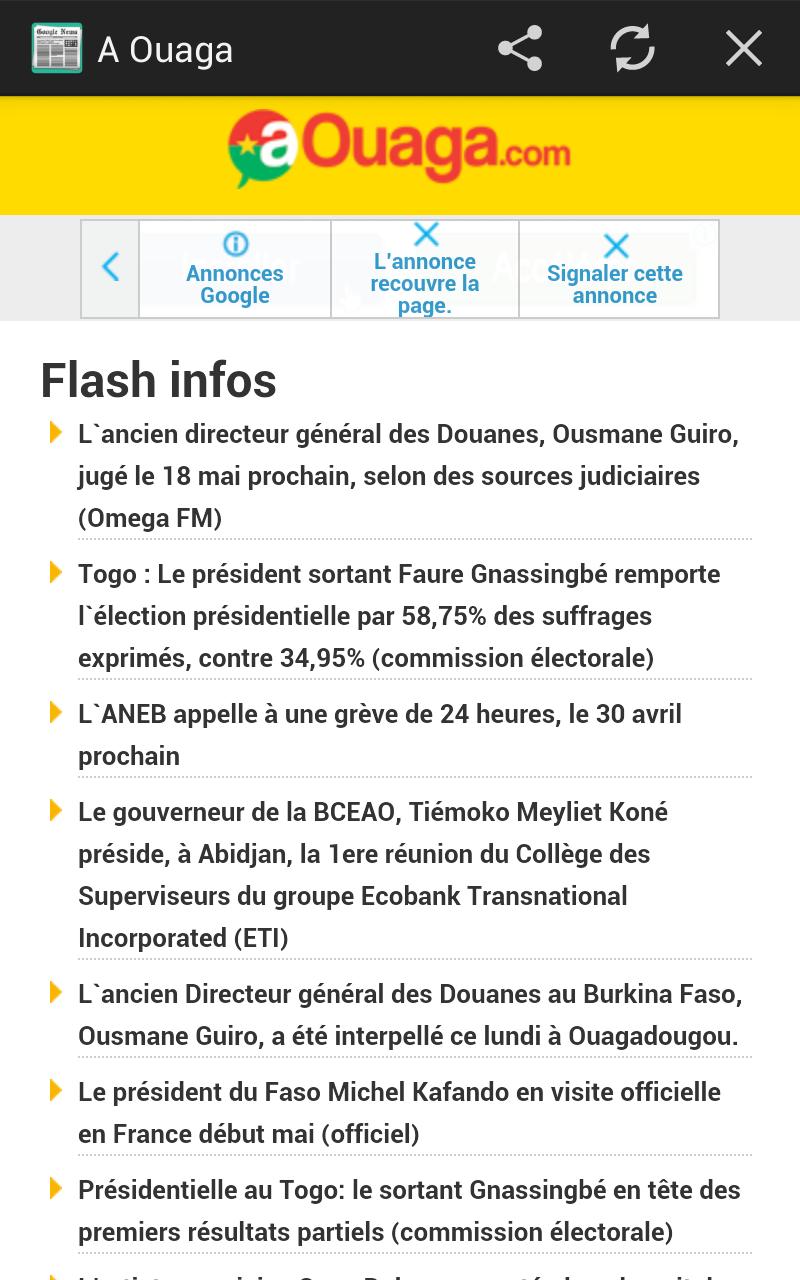Open the BCEAO governor Ecobank meeting headline

[371, 875]
